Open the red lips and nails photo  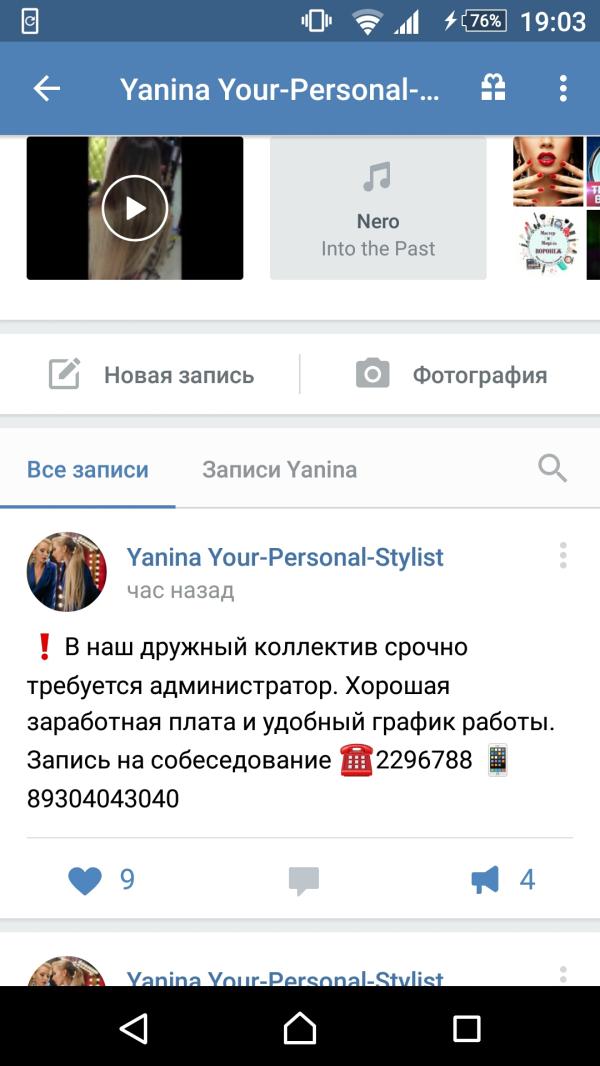(548, 171)
